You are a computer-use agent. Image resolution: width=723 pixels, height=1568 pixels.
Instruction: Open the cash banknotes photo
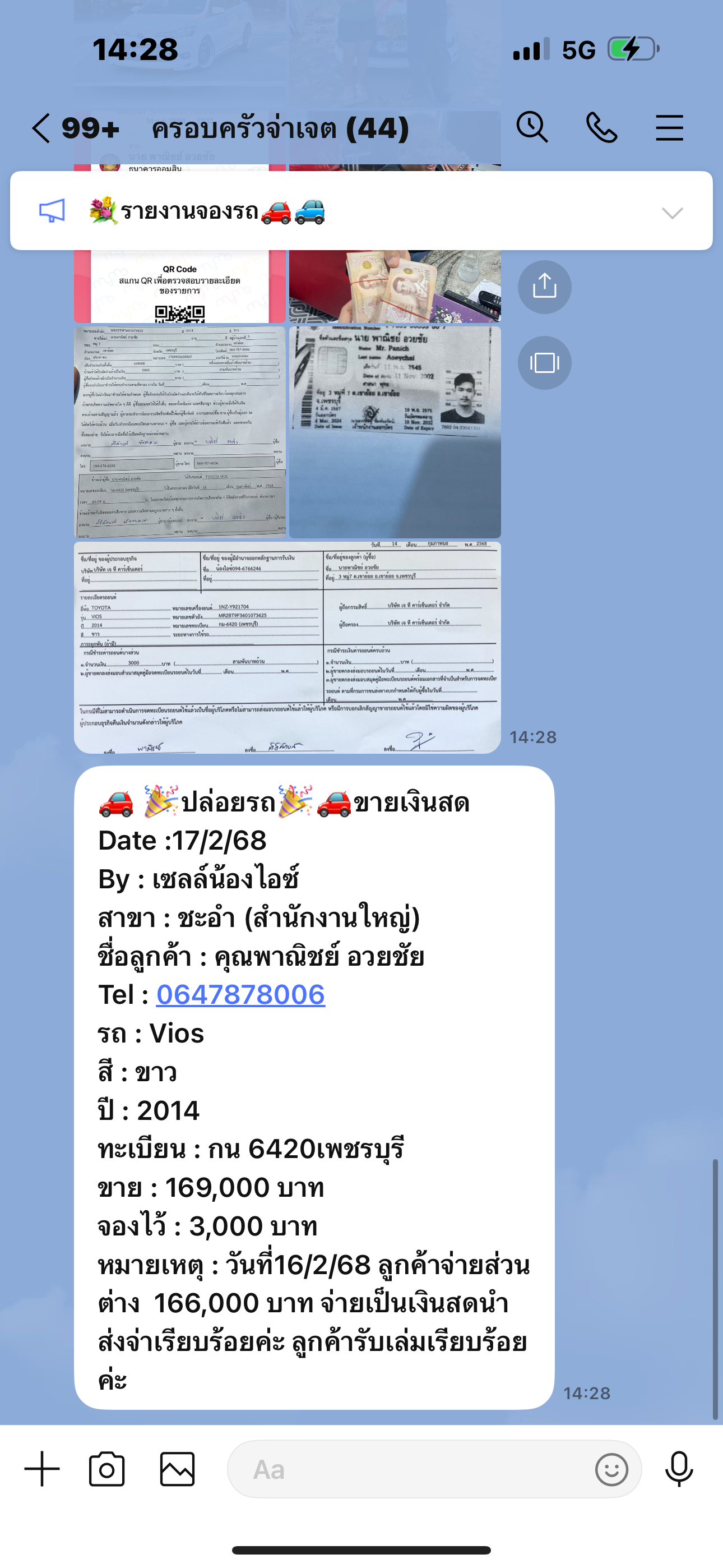click(395, 286)
